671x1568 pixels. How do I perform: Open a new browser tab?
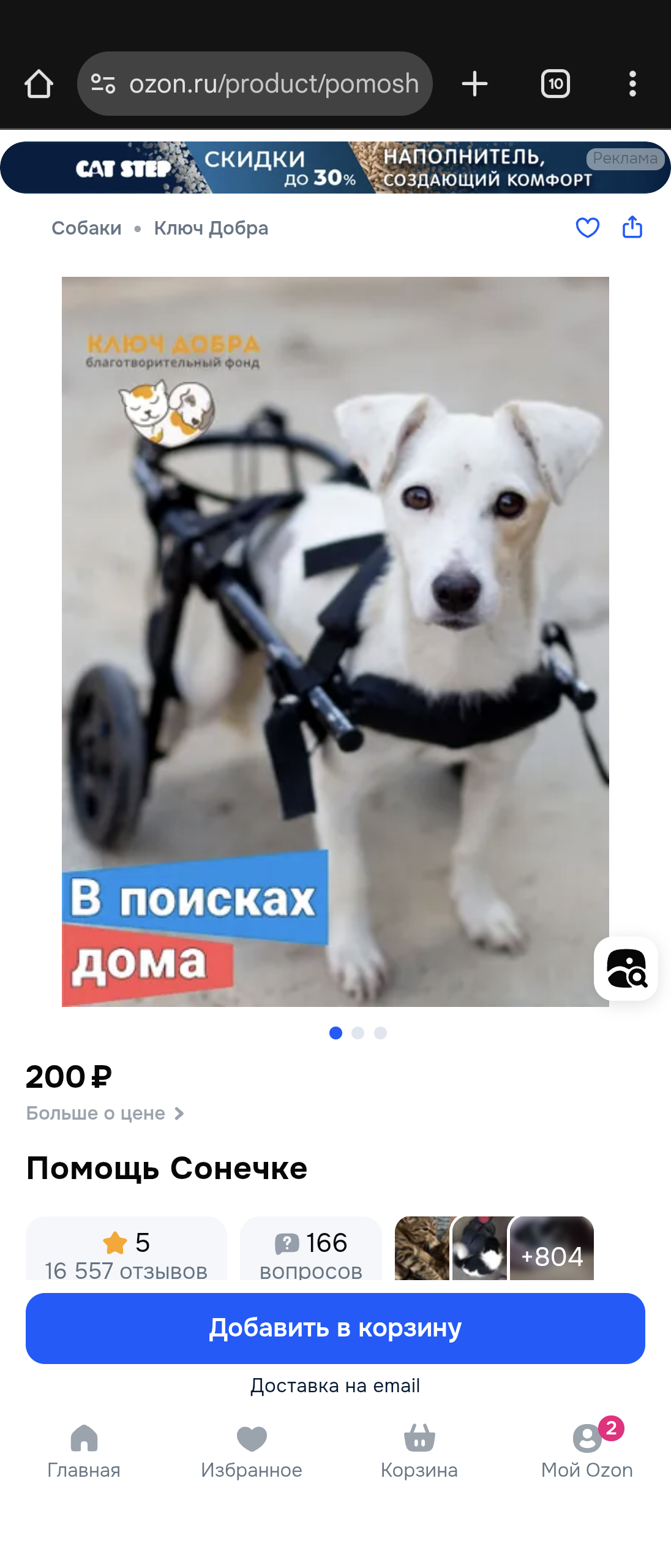(x=474, y=84)
